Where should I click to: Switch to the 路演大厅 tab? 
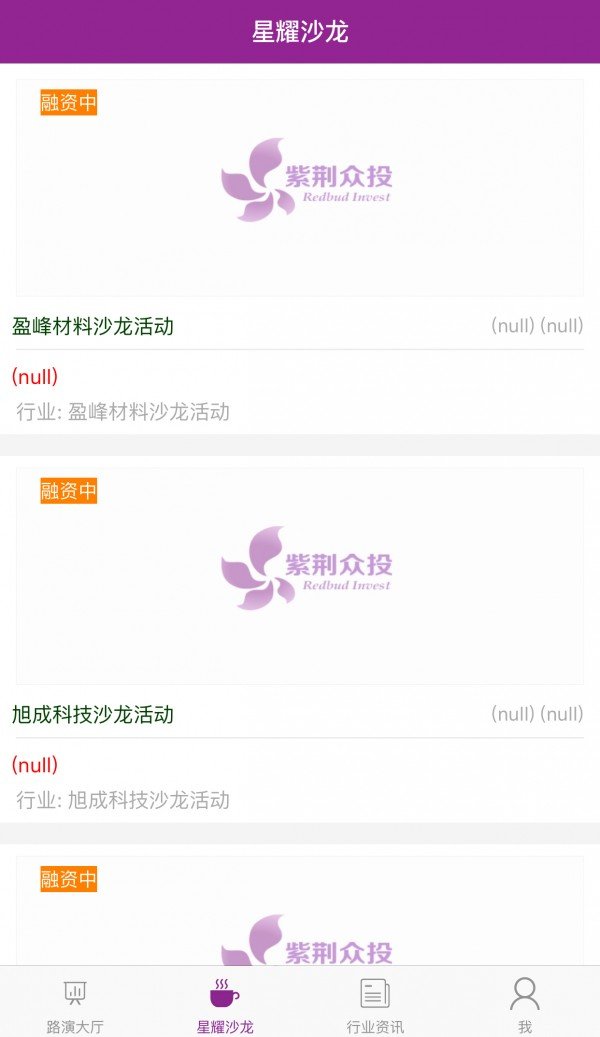click(75, 1003)
